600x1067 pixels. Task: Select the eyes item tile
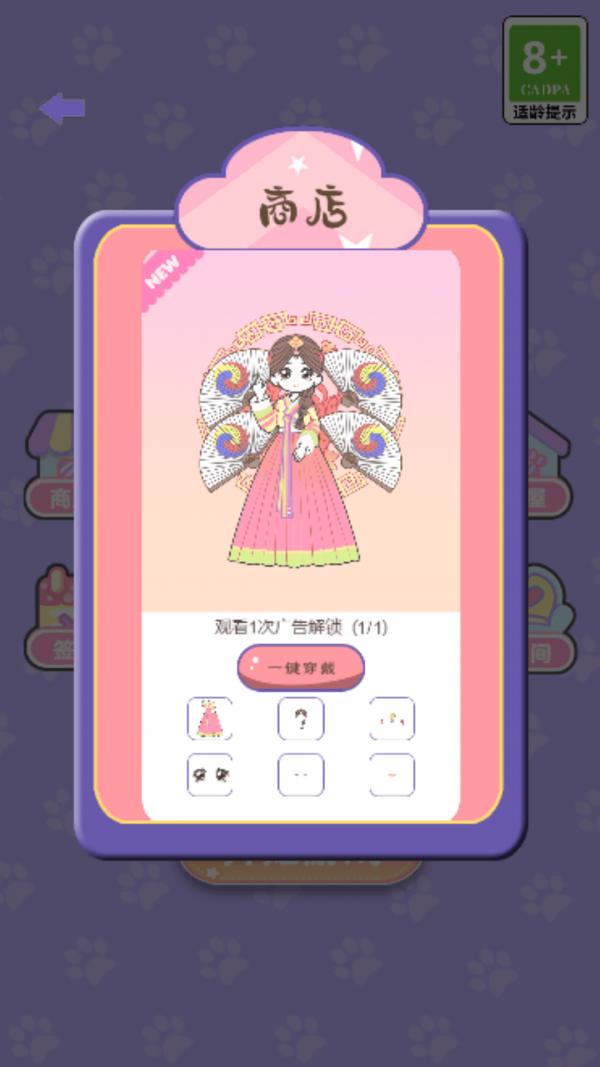point(210,775)
